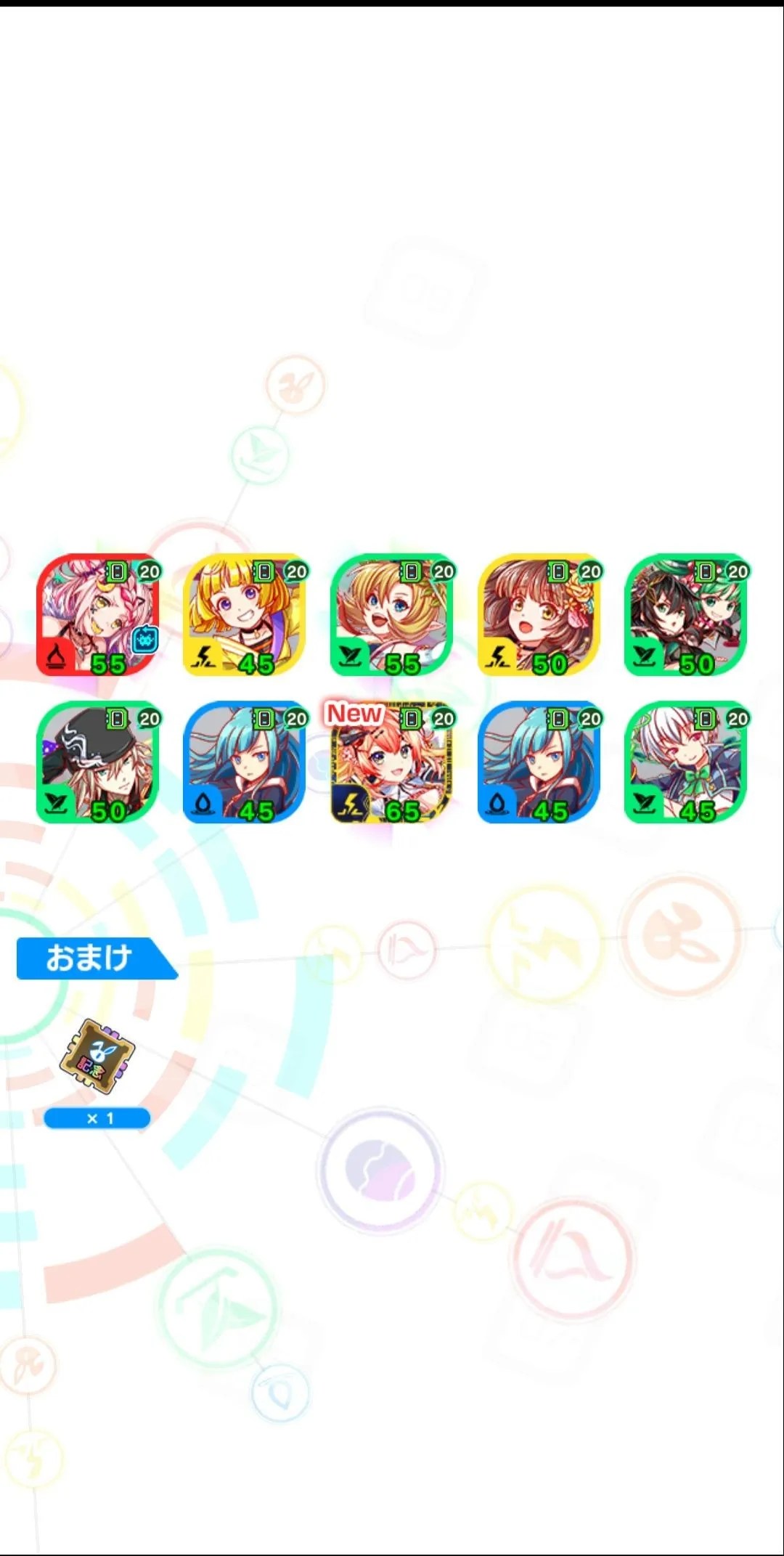Tap the おまけ bonus chip item

[x=97, y=1056]
